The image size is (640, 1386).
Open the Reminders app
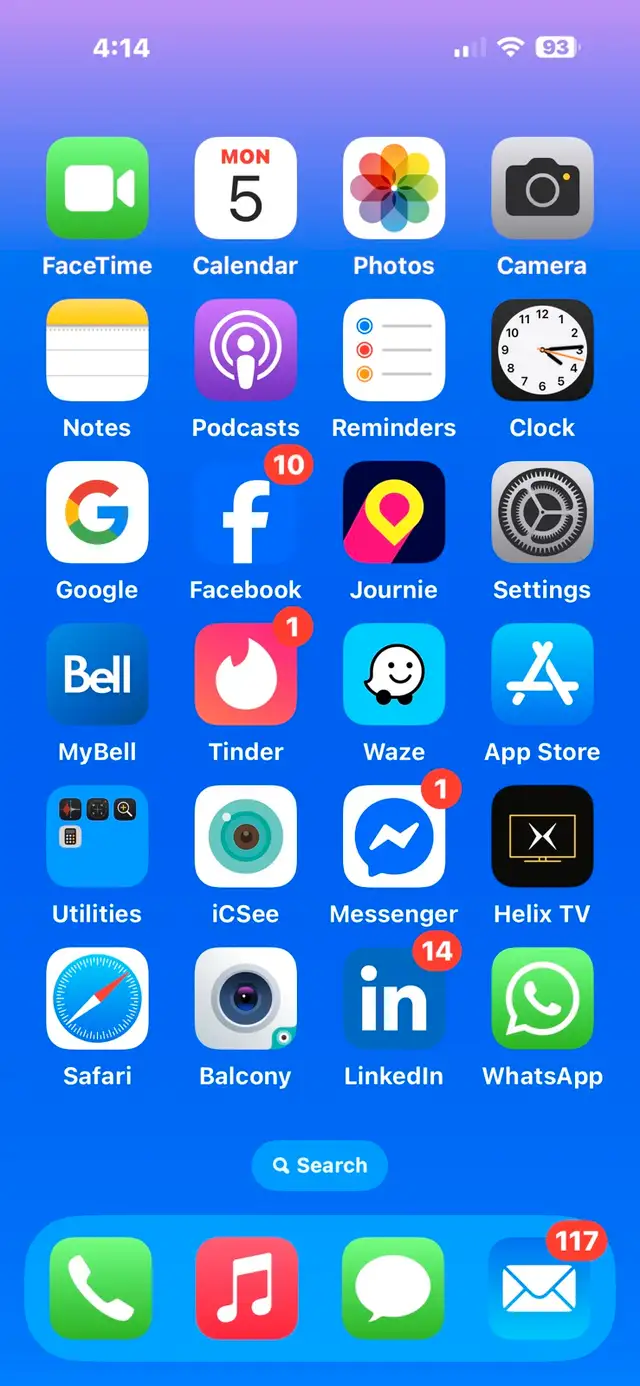click(x=394, y=350)
